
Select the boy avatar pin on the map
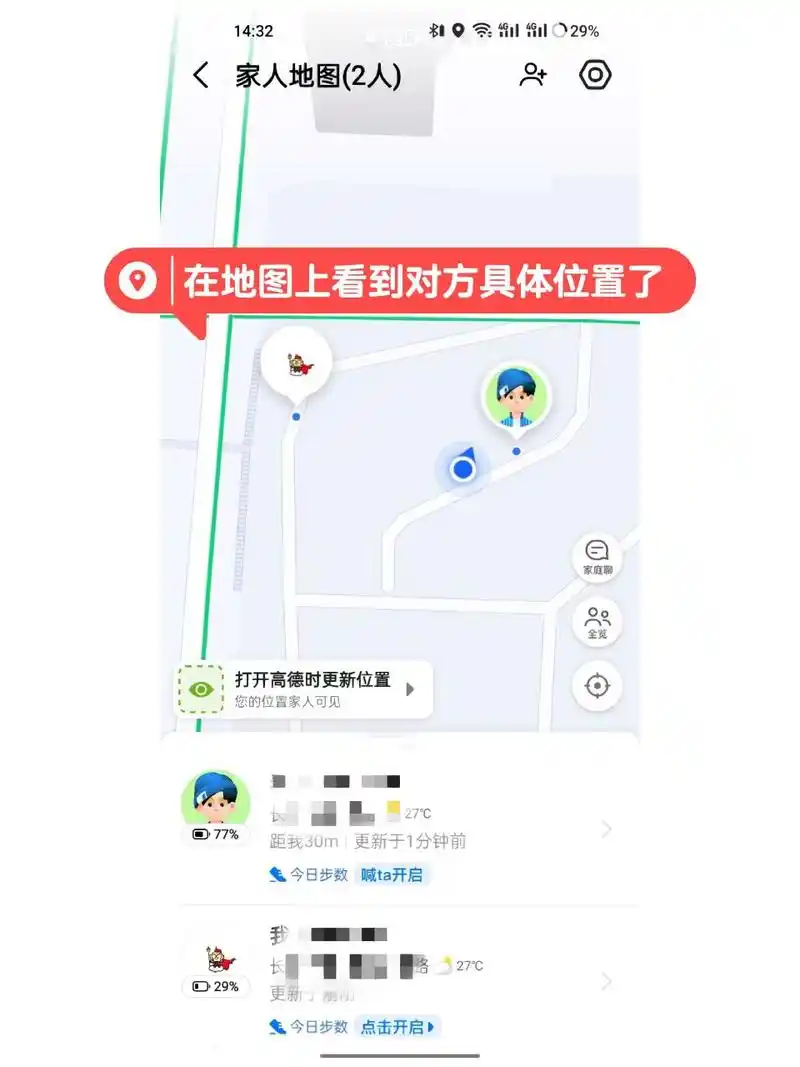click(513, 396)
